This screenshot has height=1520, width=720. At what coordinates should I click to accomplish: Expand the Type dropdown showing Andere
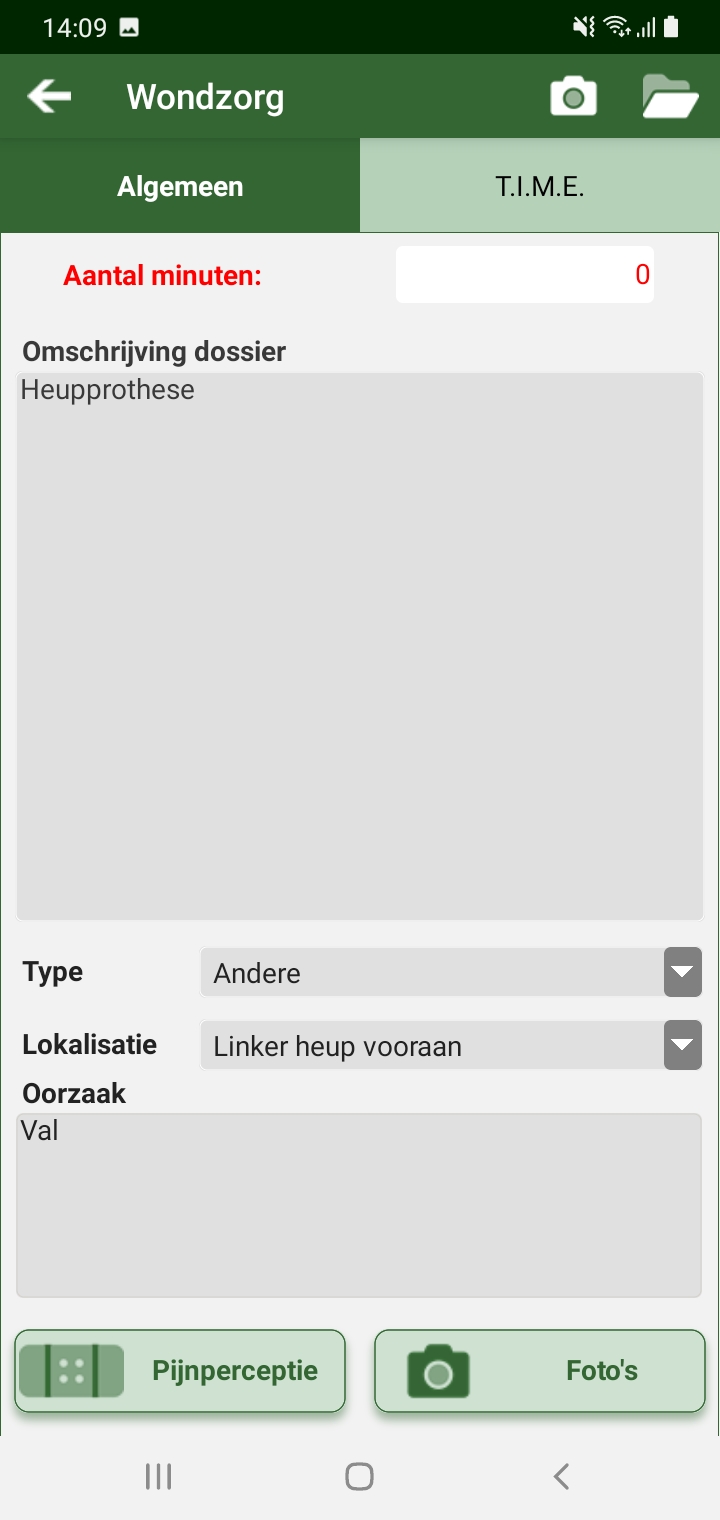pos(451,973)
